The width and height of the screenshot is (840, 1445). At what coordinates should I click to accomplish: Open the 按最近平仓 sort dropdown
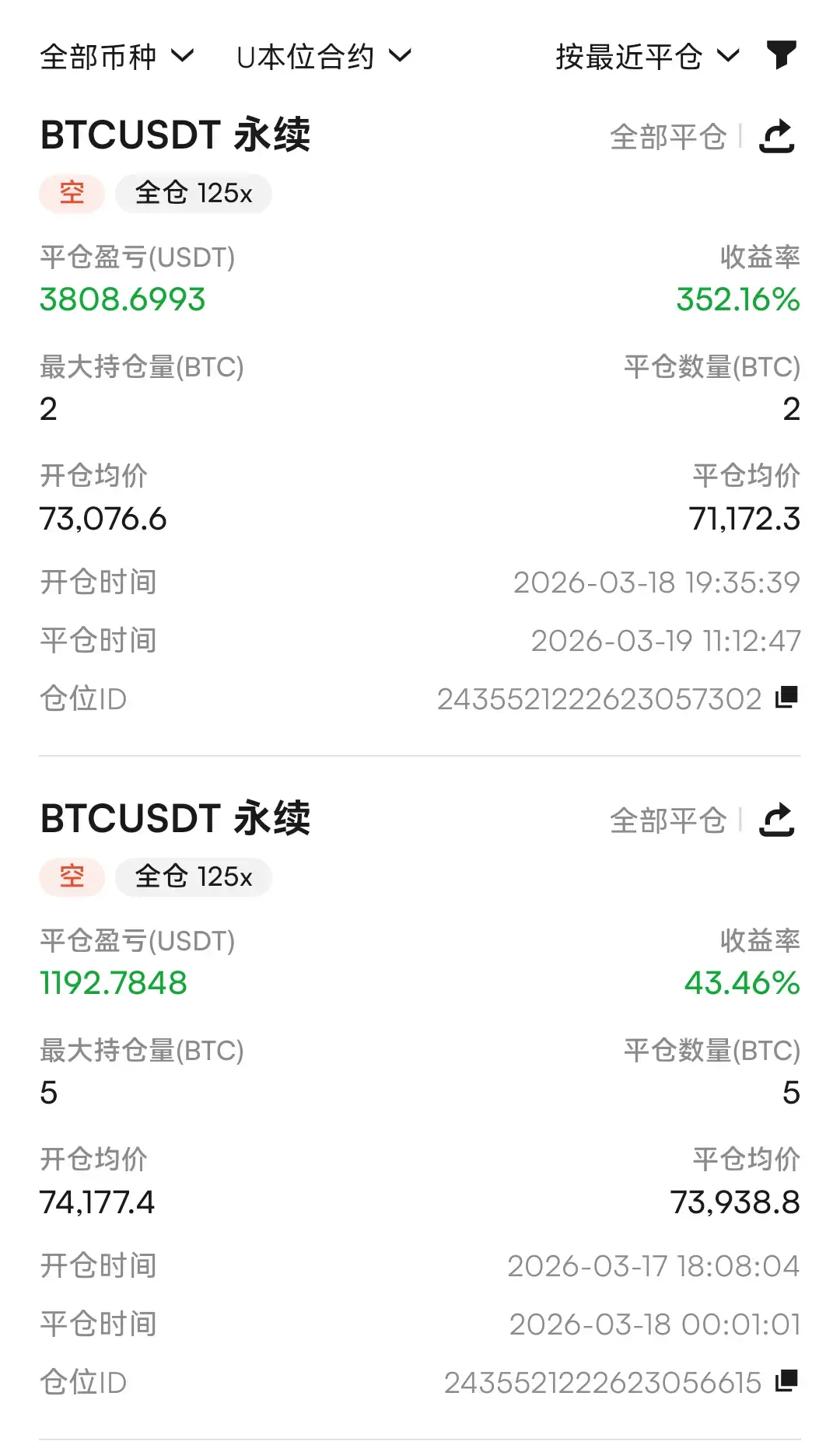[647, 57]
